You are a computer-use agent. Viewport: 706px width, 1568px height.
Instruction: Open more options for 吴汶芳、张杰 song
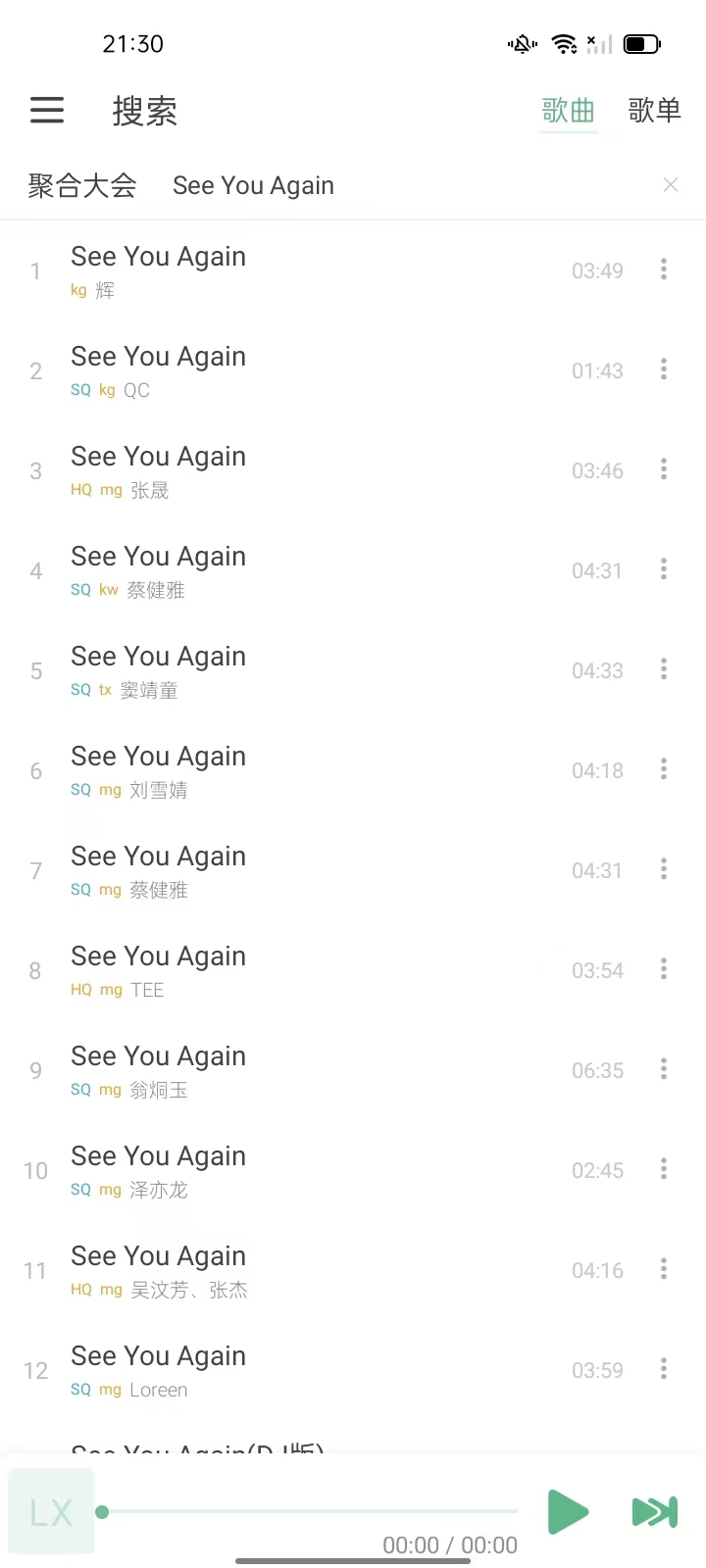click(664, 1269)
